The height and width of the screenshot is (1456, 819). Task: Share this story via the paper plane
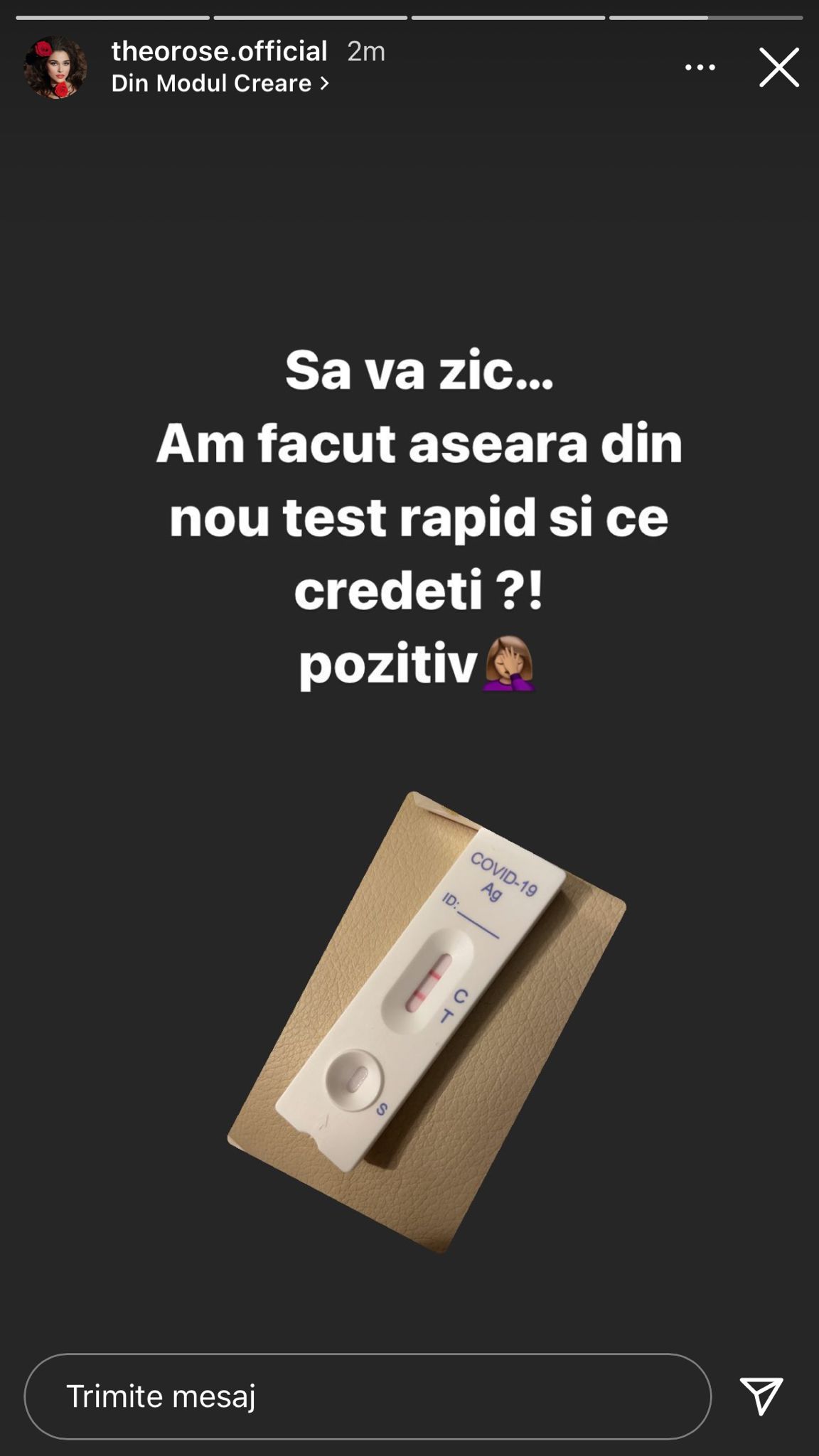(761, 1395)
